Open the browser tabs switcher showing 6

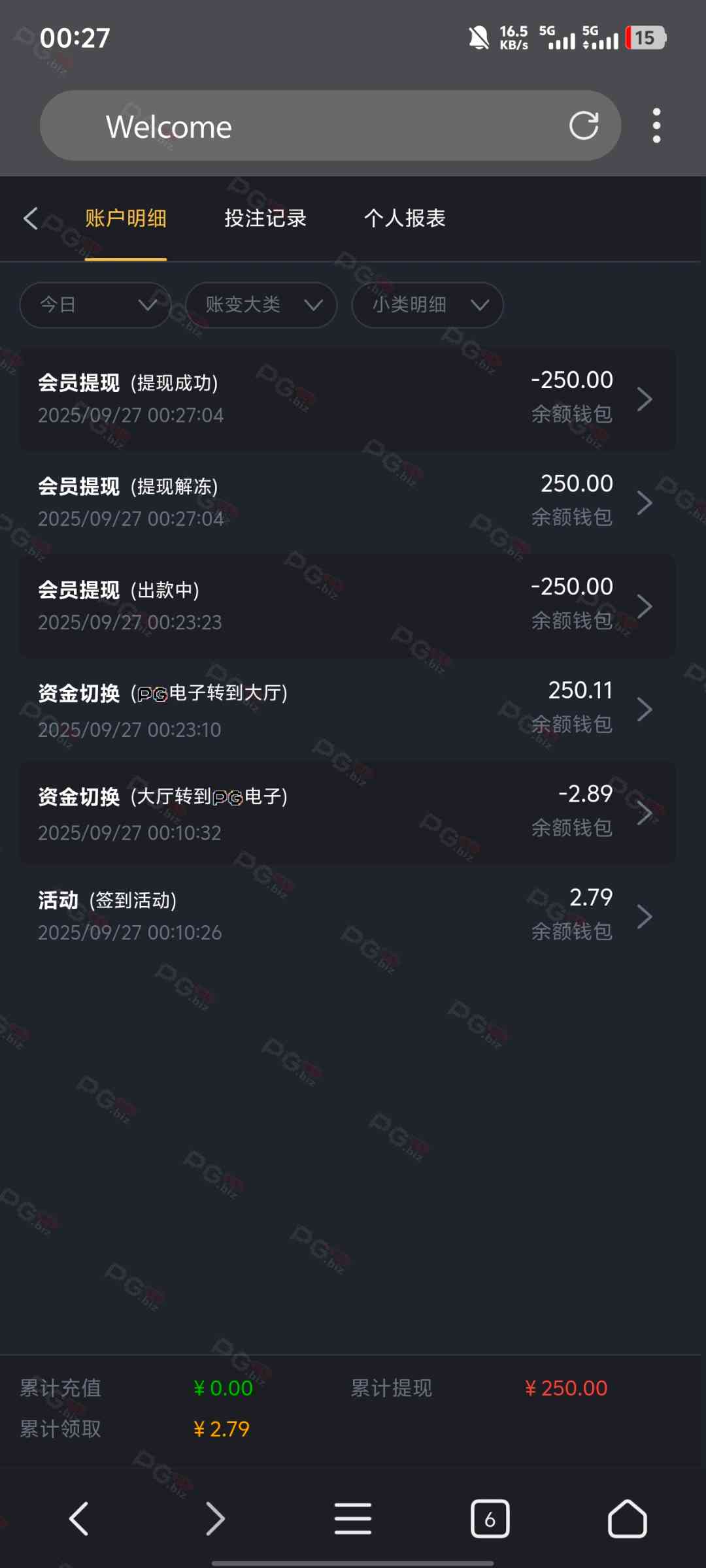click(490, 1519)
